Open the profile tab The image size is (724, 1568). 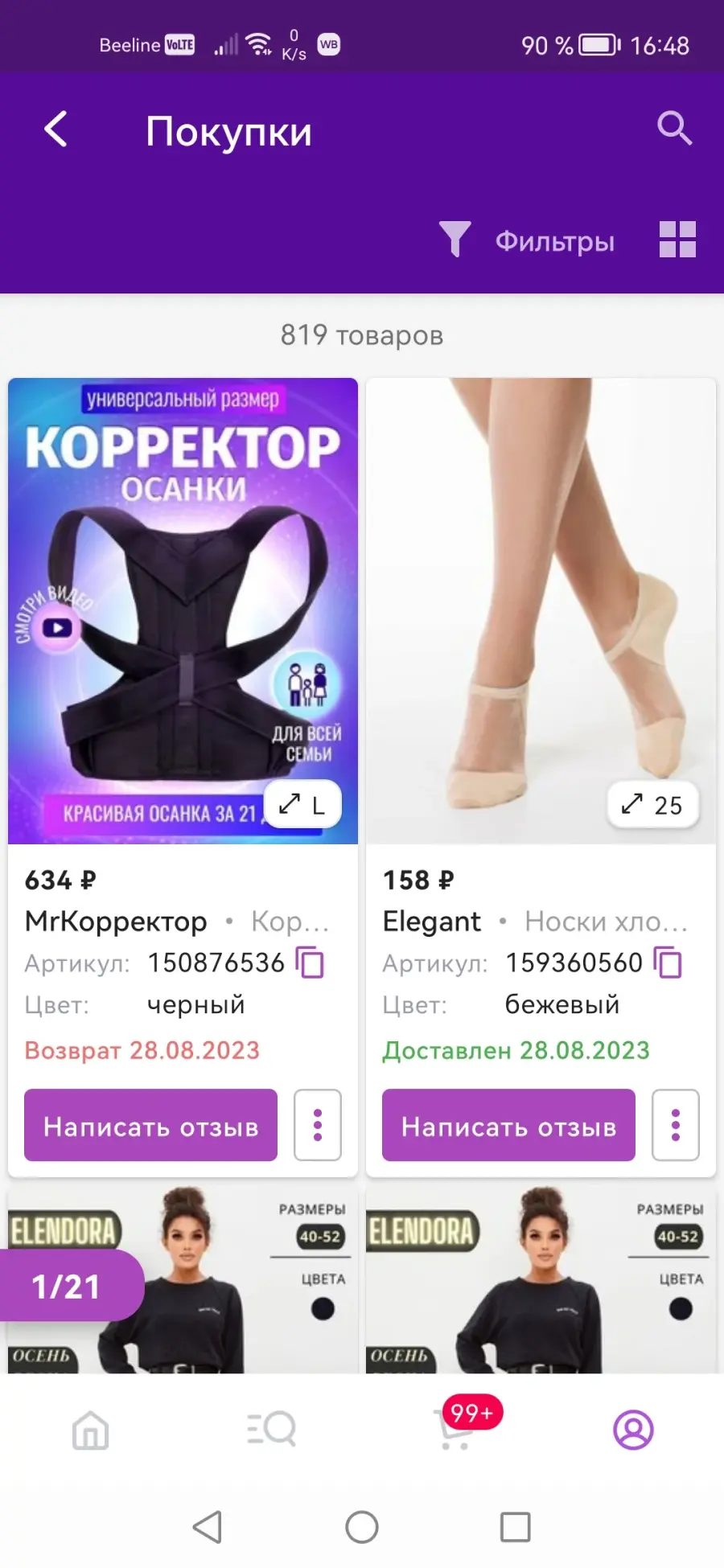tap(633, 1430)
